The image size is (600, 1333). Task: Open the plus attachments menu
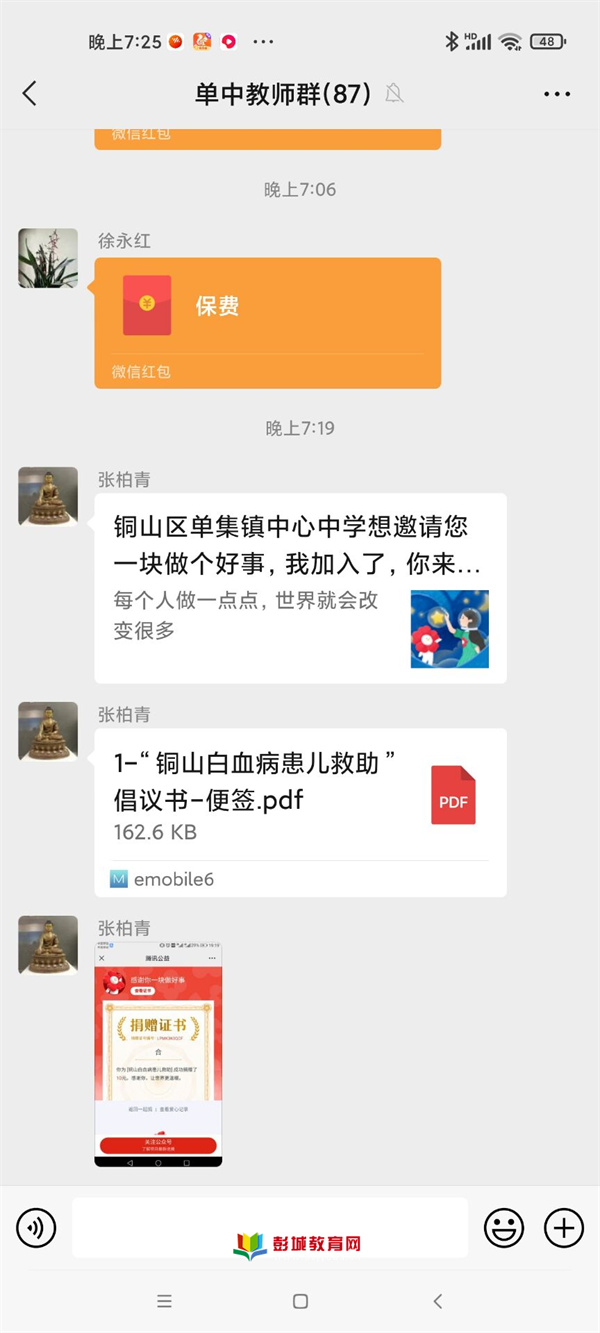563,1227
